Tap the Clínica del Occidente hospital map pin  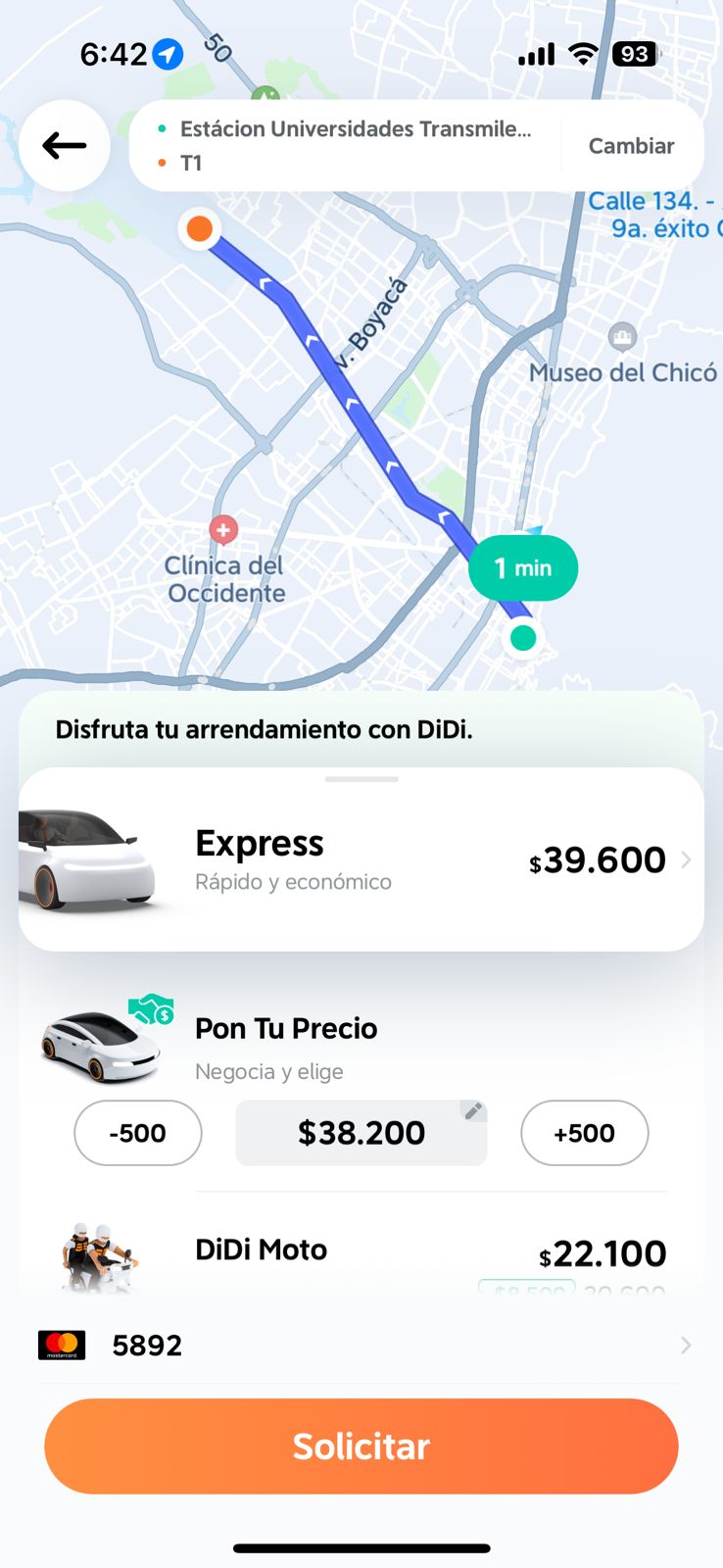224,527
